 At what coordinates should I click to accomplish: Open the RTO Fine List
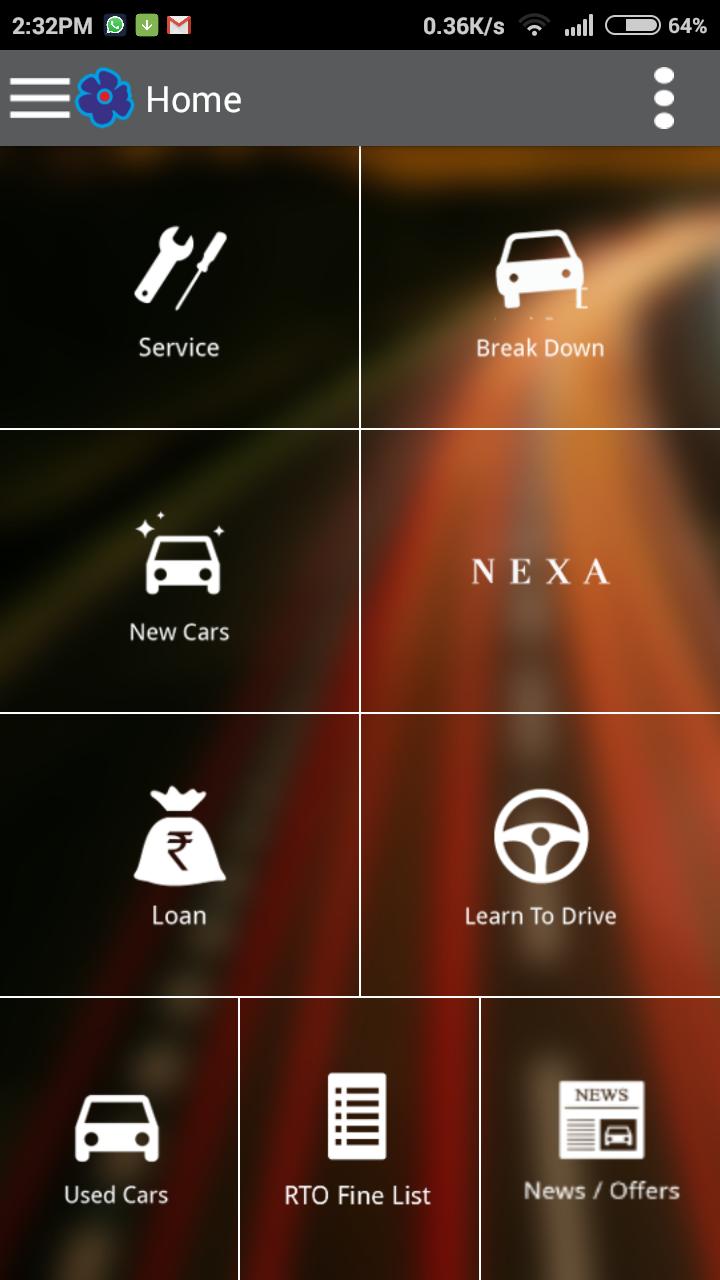358,1140
